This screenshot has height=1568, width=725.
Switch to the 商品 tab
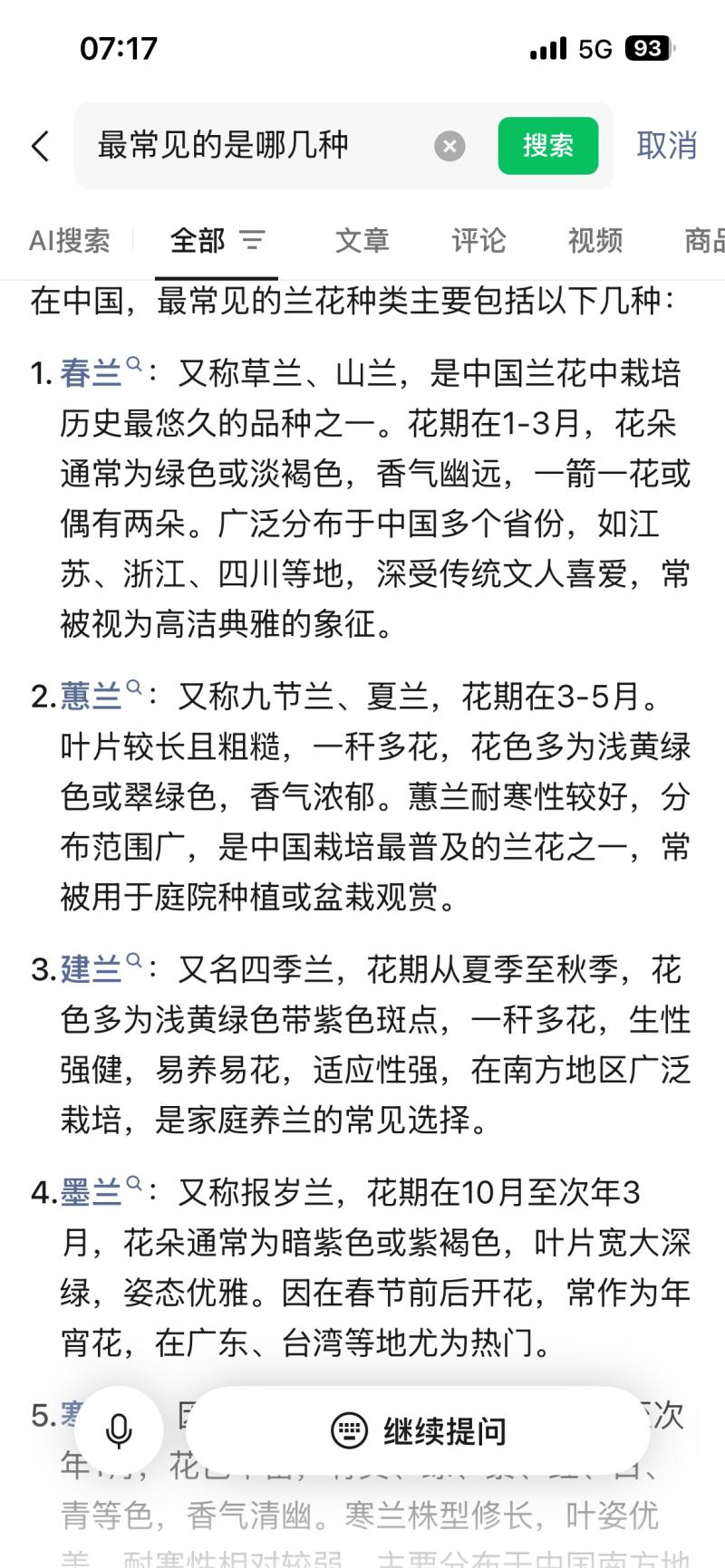[x=705, y=241]
